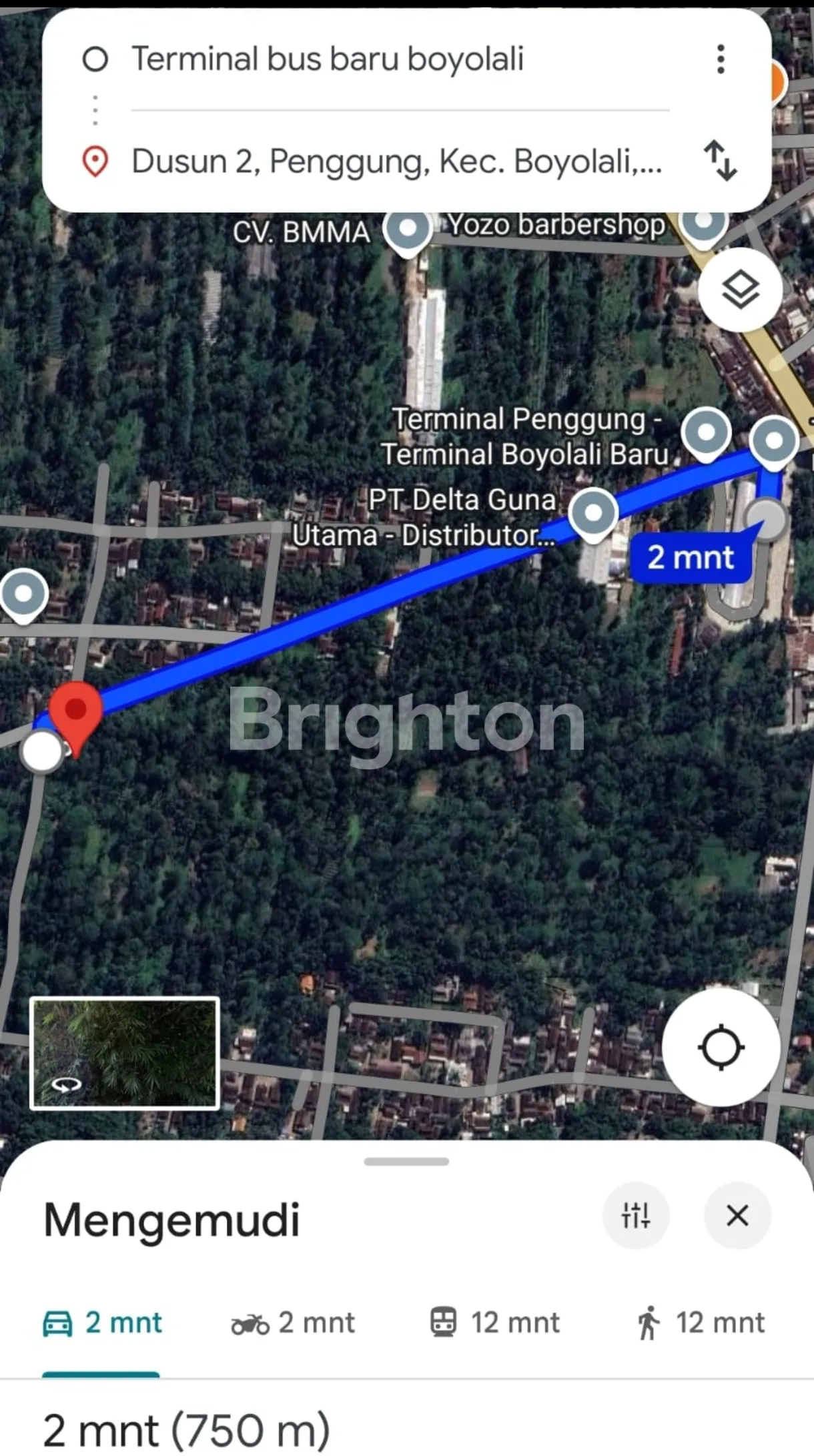Open the Street View thumbnail
The width and height of the screenshot is (814, 1456).
[125, 1053]
